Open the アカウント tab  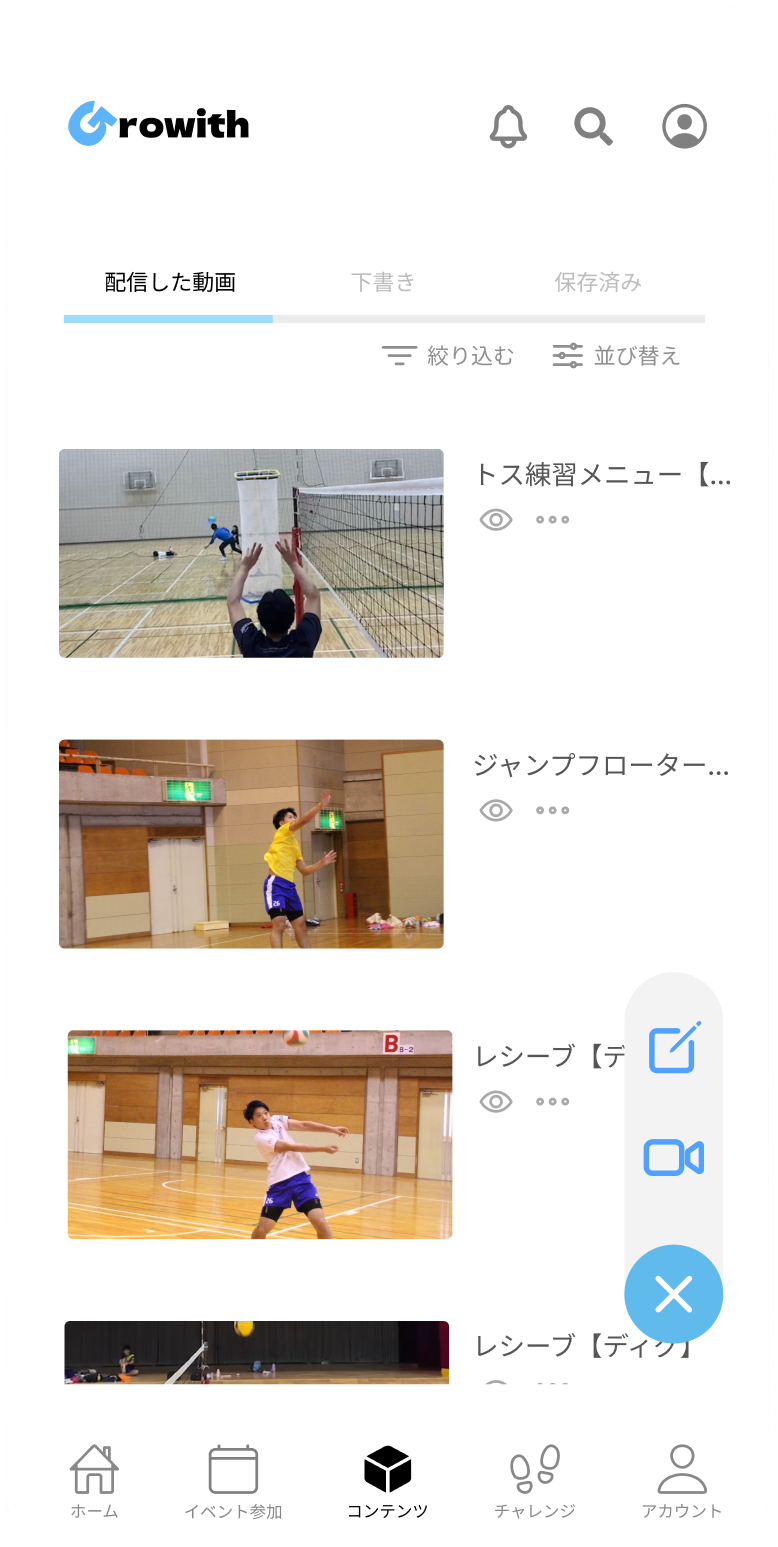pyautogui.click(x=682, y=1482)
